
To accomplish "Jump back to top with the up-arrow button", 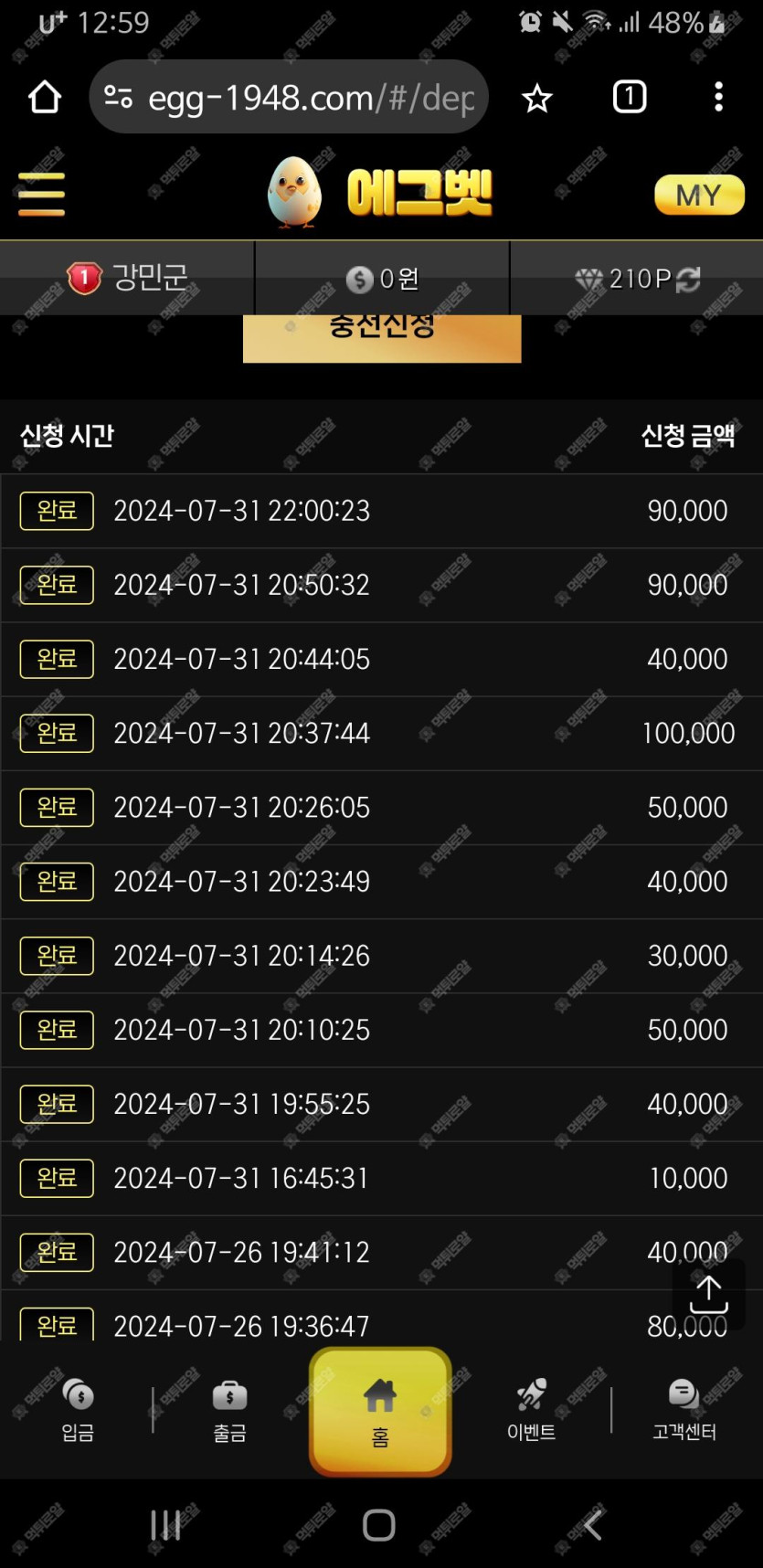I will 709,1294.
